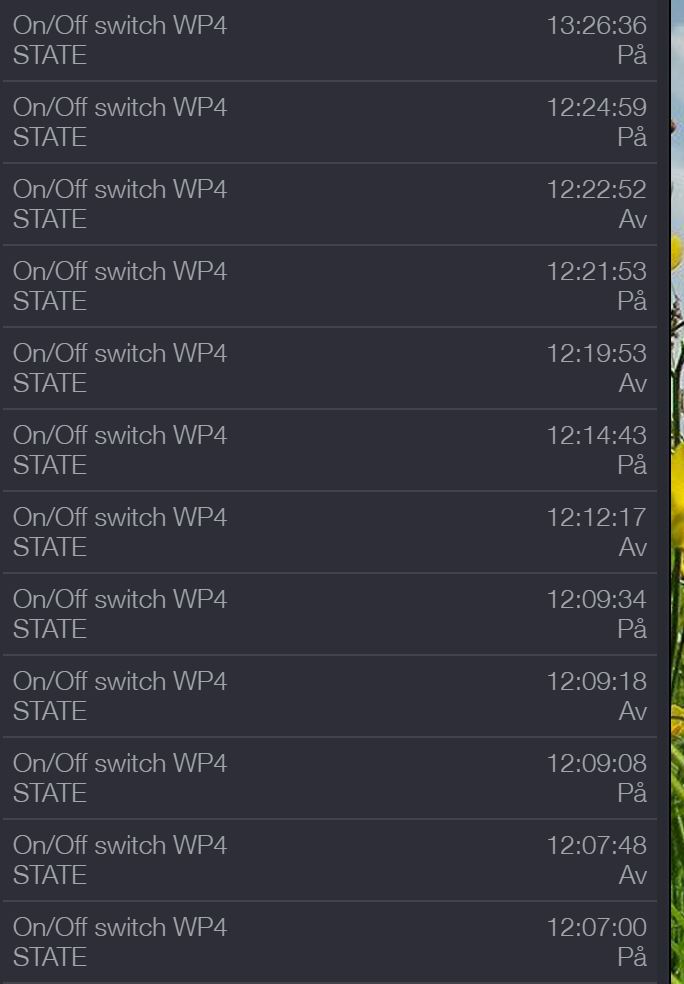Viewport: 684px width, 984px height.
Task: Tap the 12:09:18 Av entry
Action: click(330, 696)
